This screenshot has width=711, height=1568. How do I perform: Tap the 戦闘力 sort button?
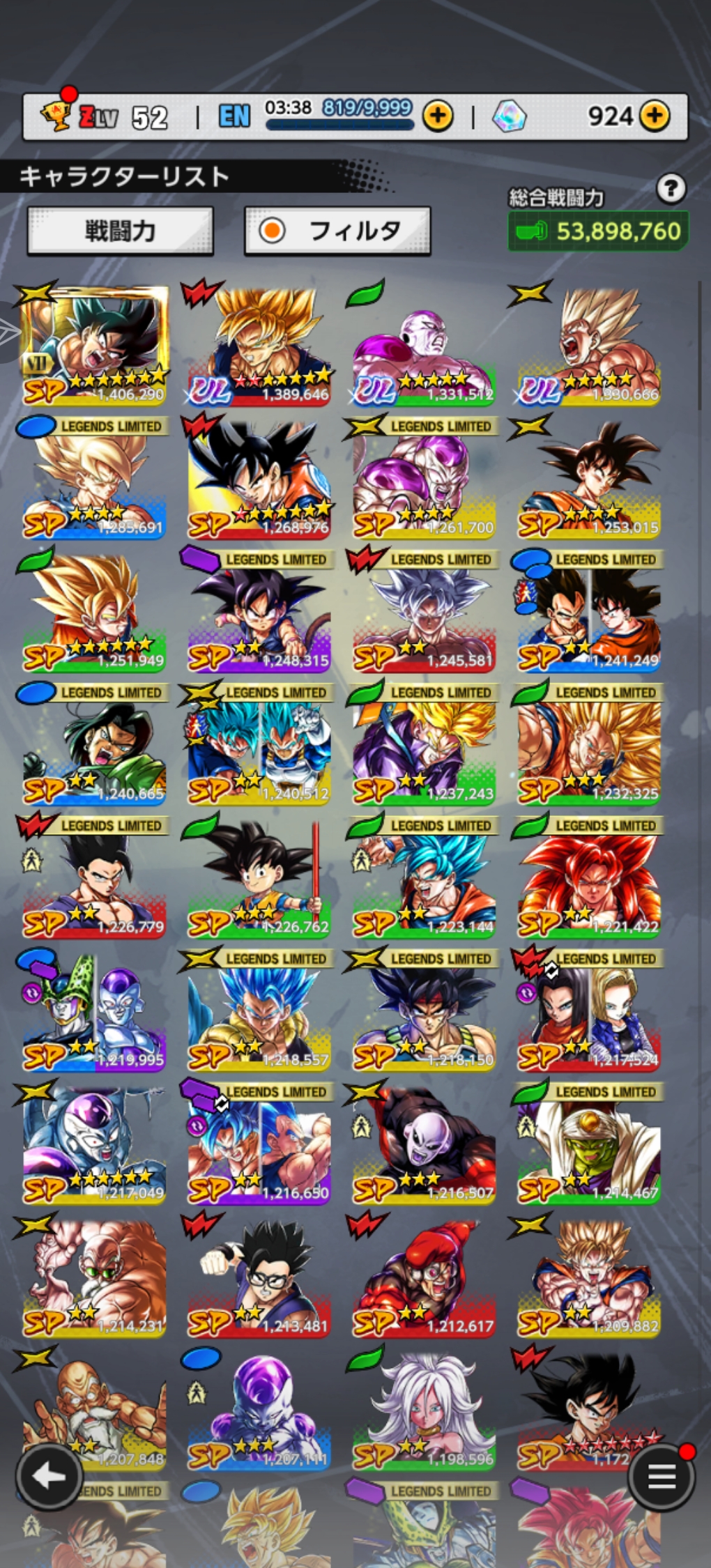[120, 231]
